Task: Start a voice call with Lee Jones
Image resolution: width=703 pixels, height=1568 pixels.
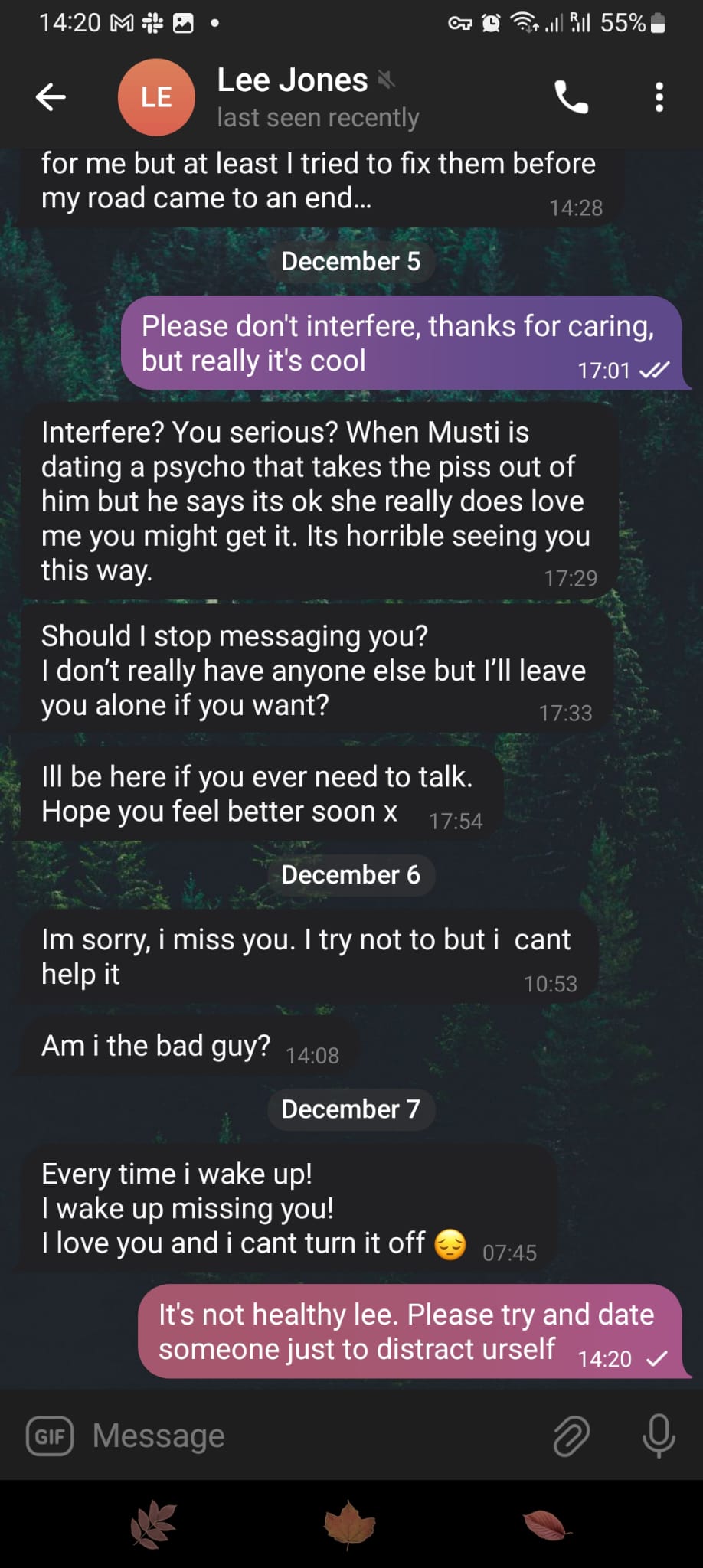Action: coord(571,97)
